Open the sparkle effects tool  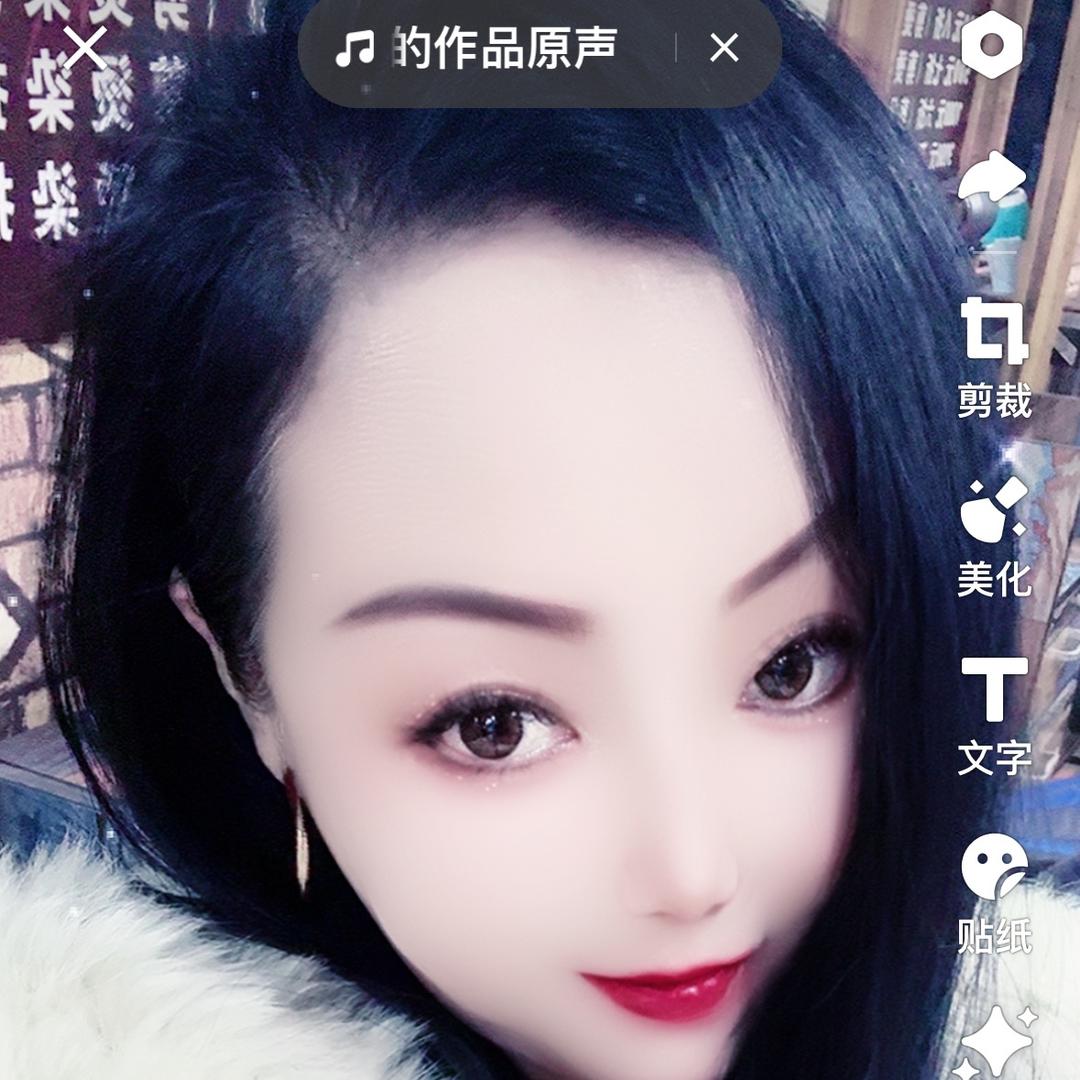coord(996,1040)
